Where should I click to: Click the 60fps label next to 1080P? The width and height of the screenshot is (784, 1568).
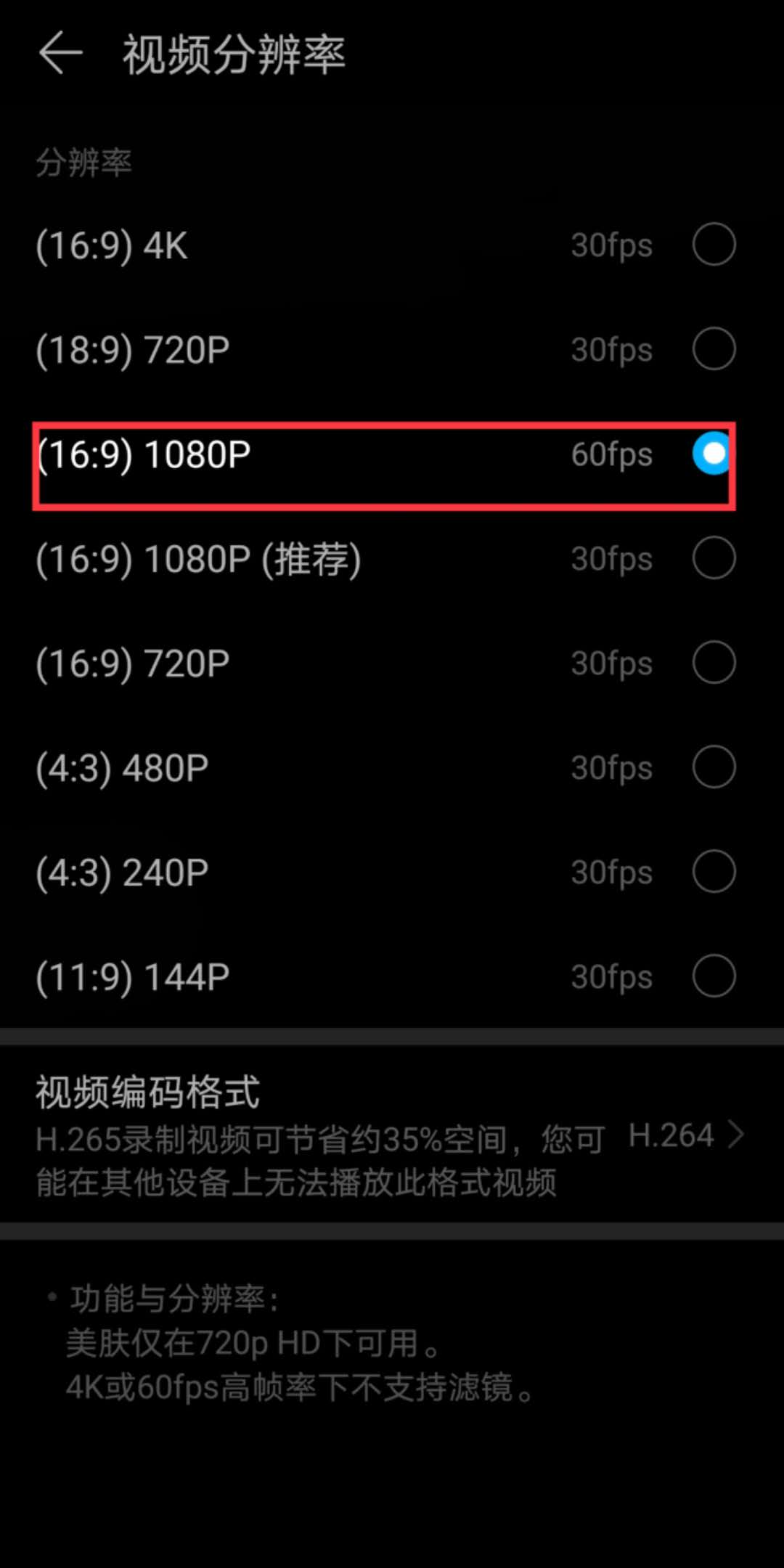[x=611, y=455]
